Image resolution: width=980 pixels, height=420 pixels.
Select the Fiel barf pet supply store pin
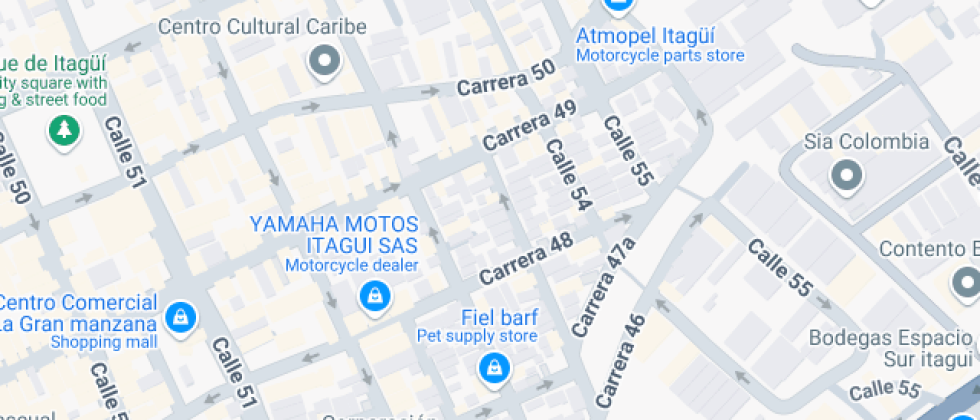tap(492, 369)
